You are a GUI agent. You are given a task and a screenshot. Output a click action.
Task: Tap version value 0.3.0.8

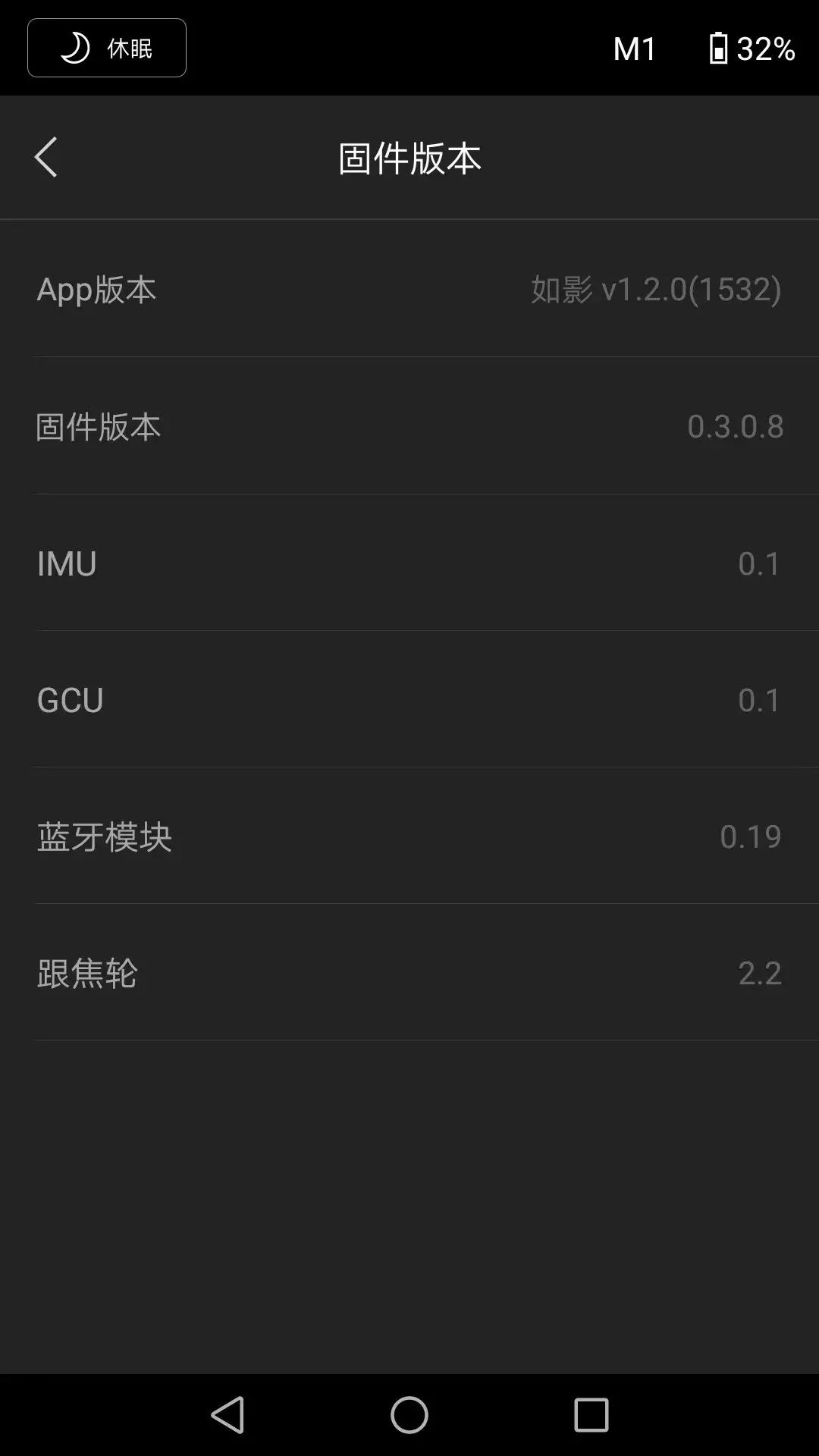(x=736, y=426)
